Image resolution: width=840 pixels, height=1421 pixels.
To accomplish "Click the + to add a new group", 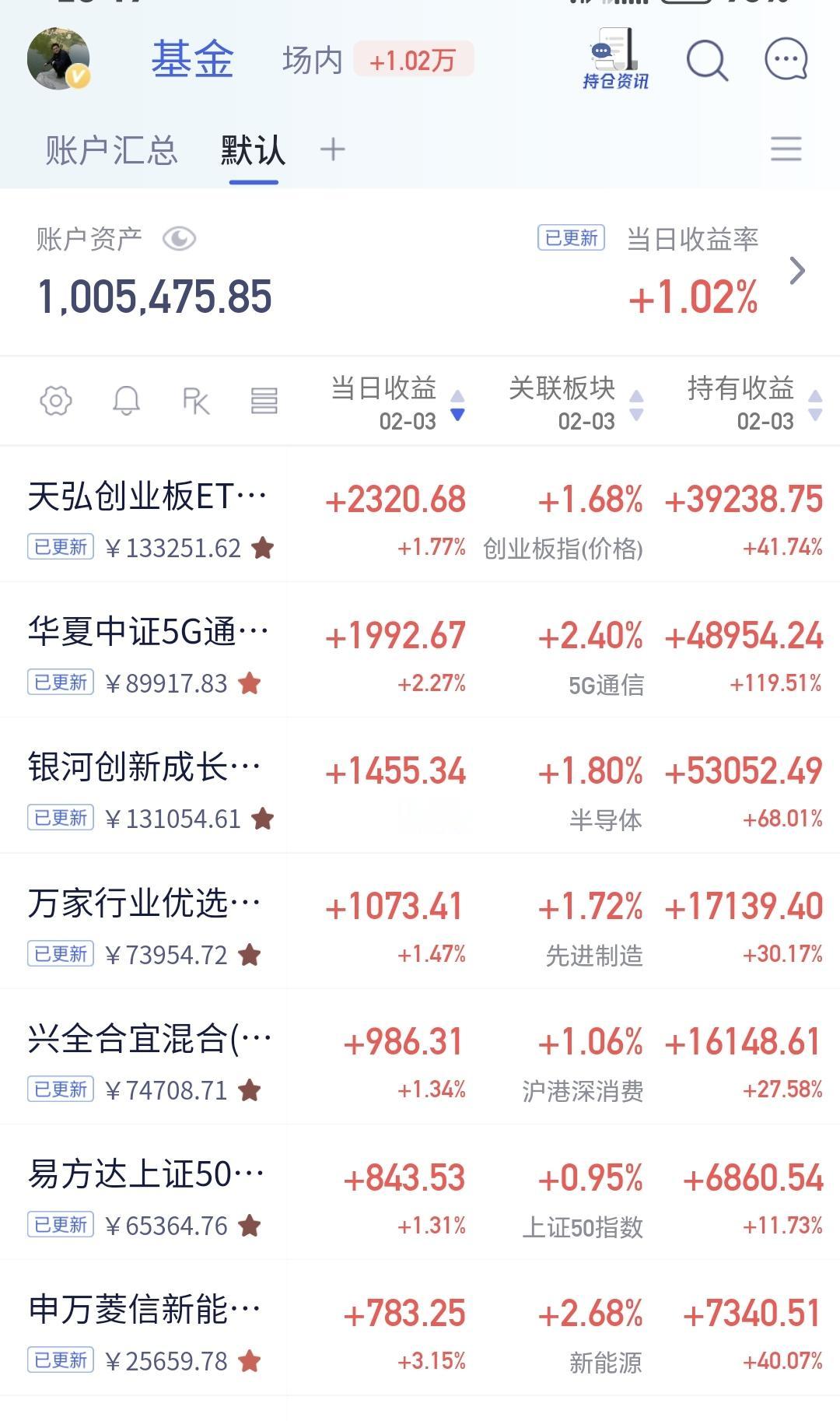I will click(332, 149).
